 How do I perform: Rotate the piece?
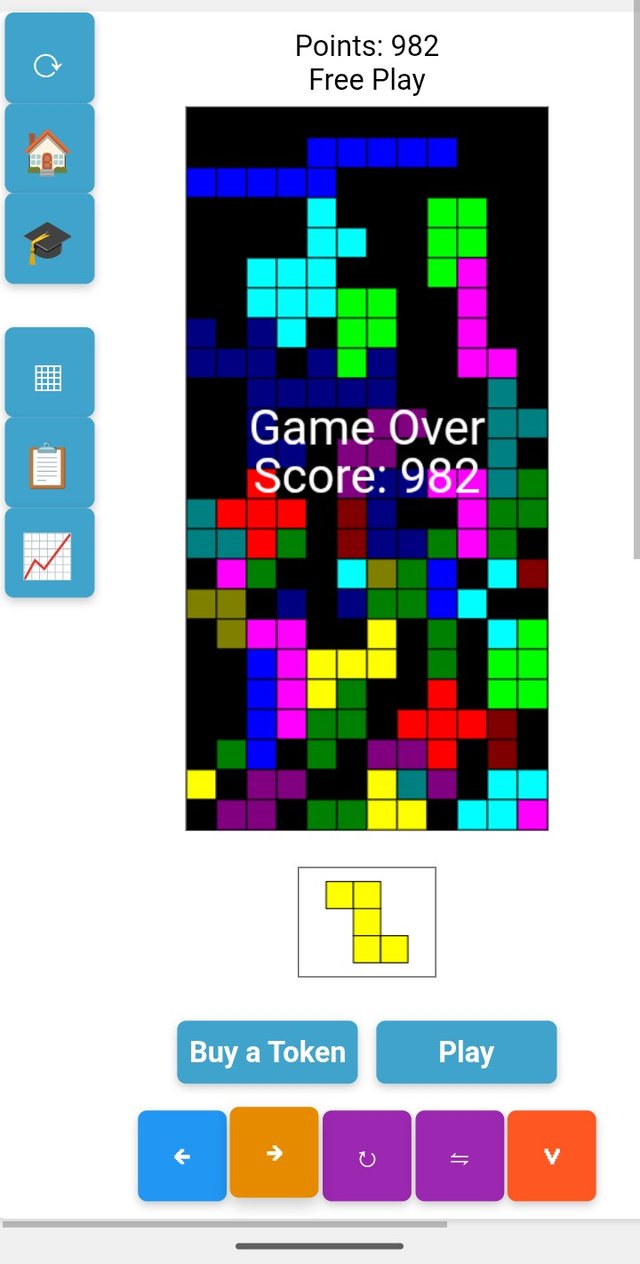367,1157
